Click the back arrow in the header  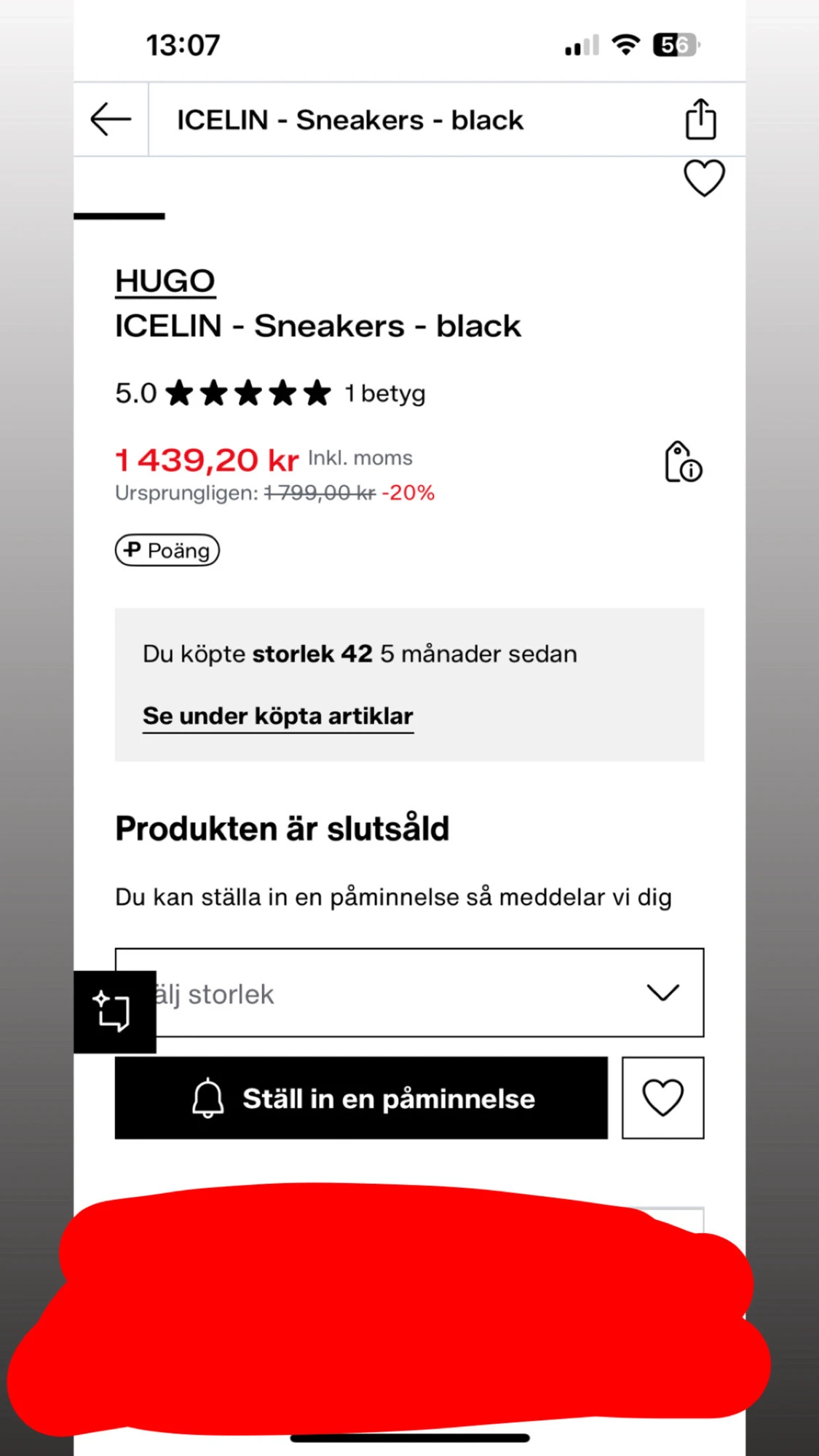111,119
